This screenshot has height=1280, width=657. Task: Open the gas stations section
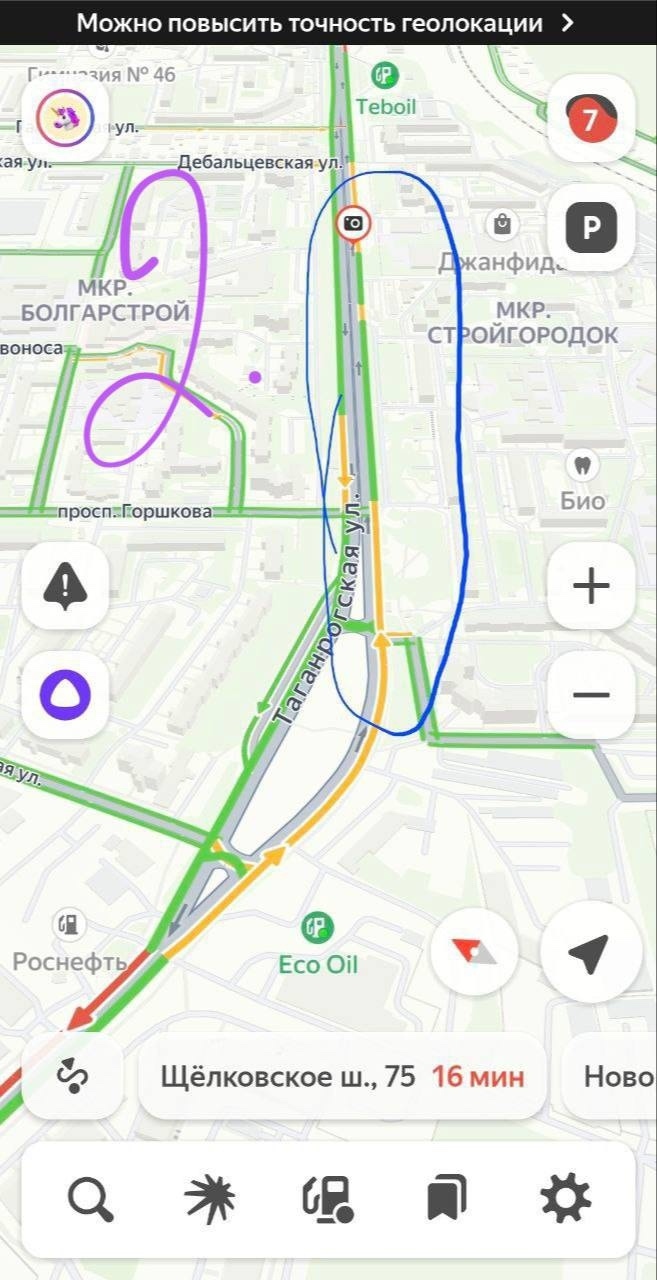(x=329, y=1199)
